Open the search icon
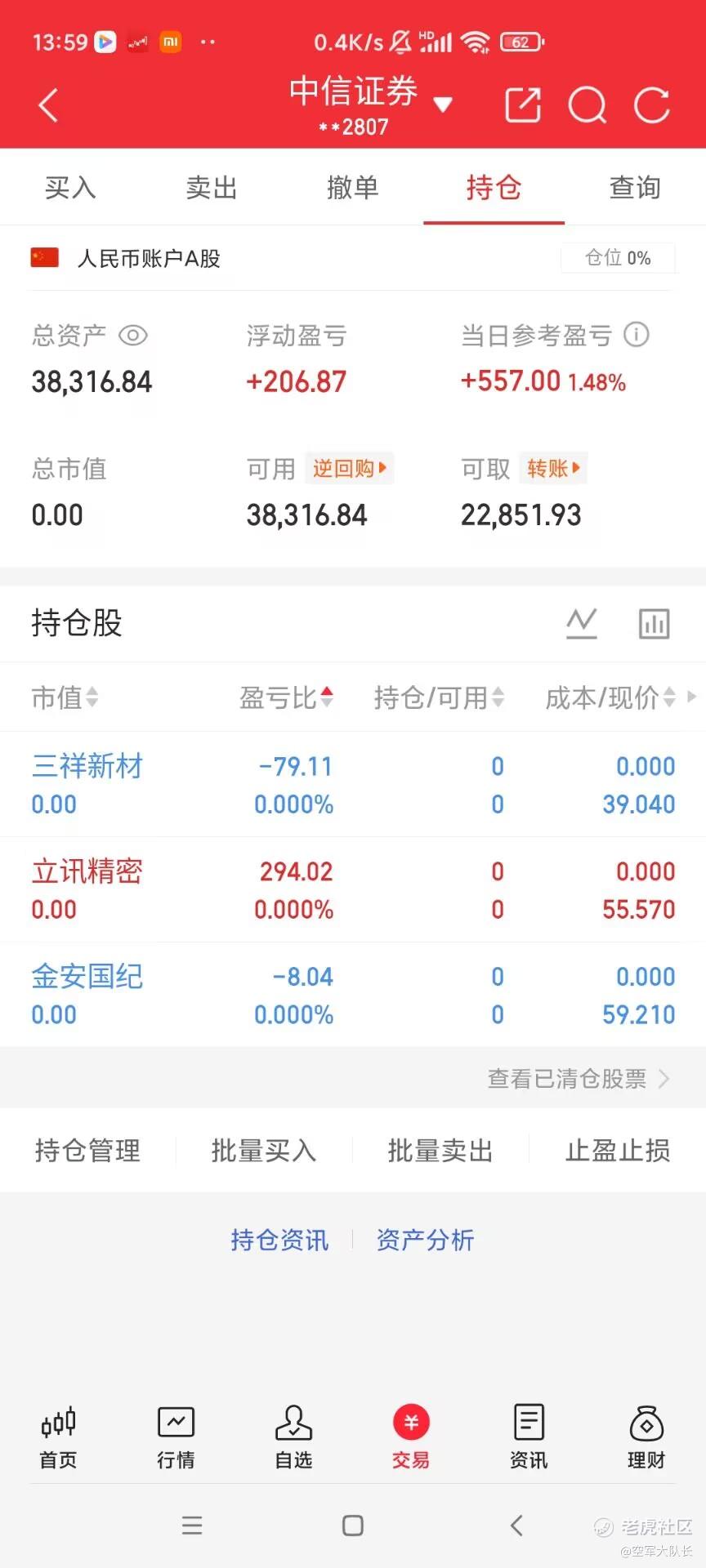 [588, 105]
